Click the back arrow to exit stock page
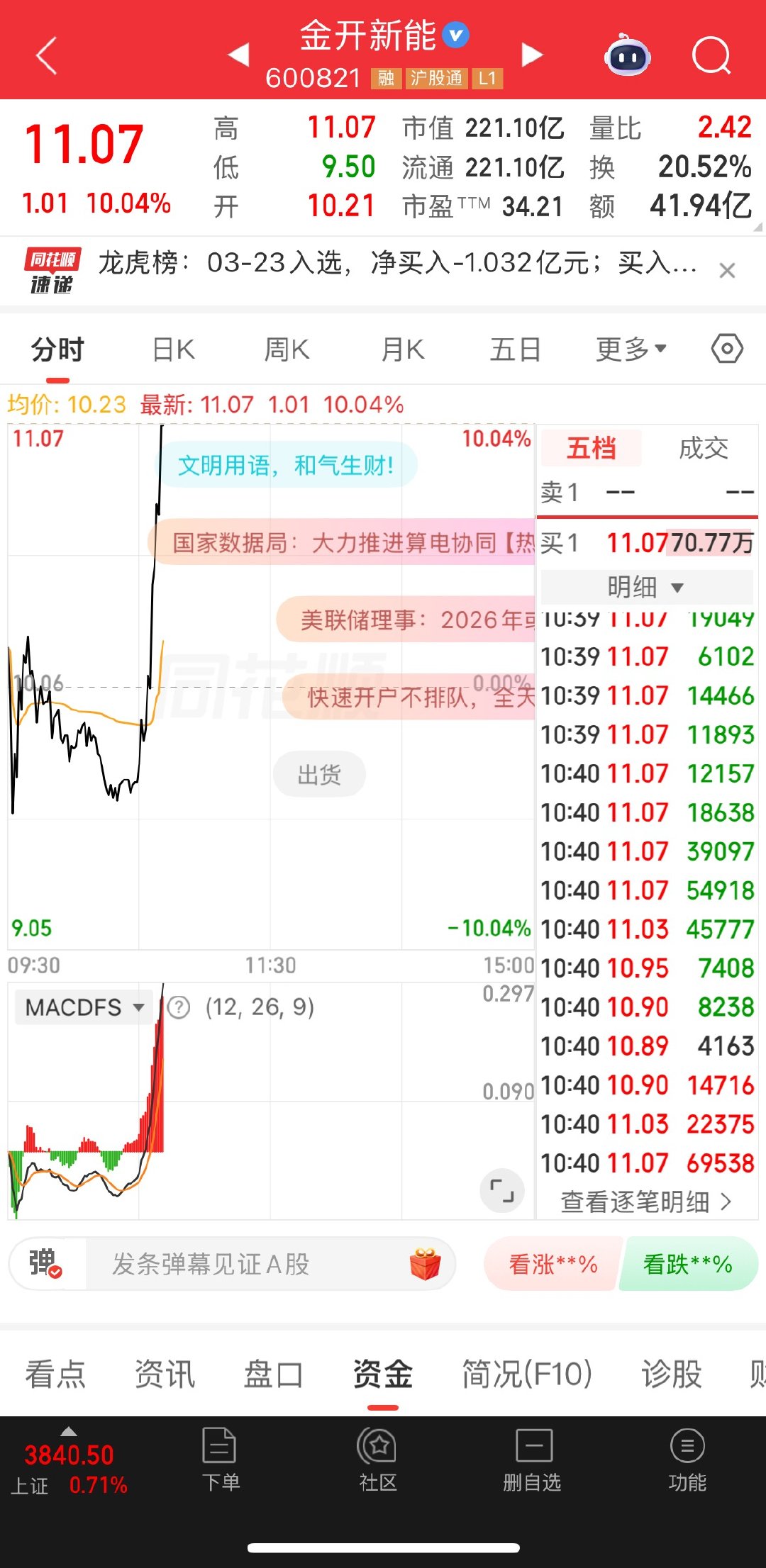 45,55
